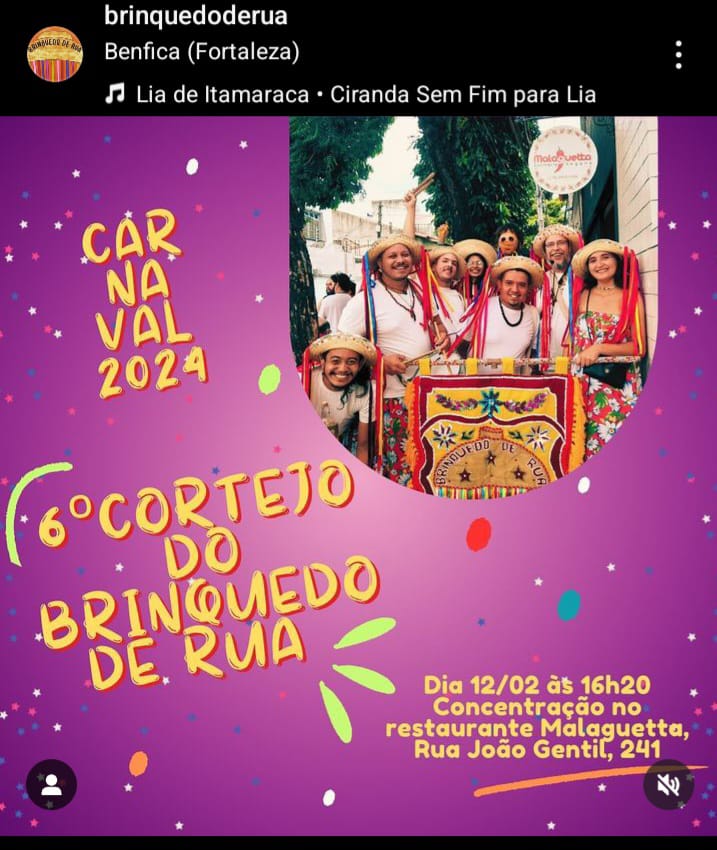Viewport: 717px width, 850px height.
Task: Unmute the post audio
Action: (668, 785)
